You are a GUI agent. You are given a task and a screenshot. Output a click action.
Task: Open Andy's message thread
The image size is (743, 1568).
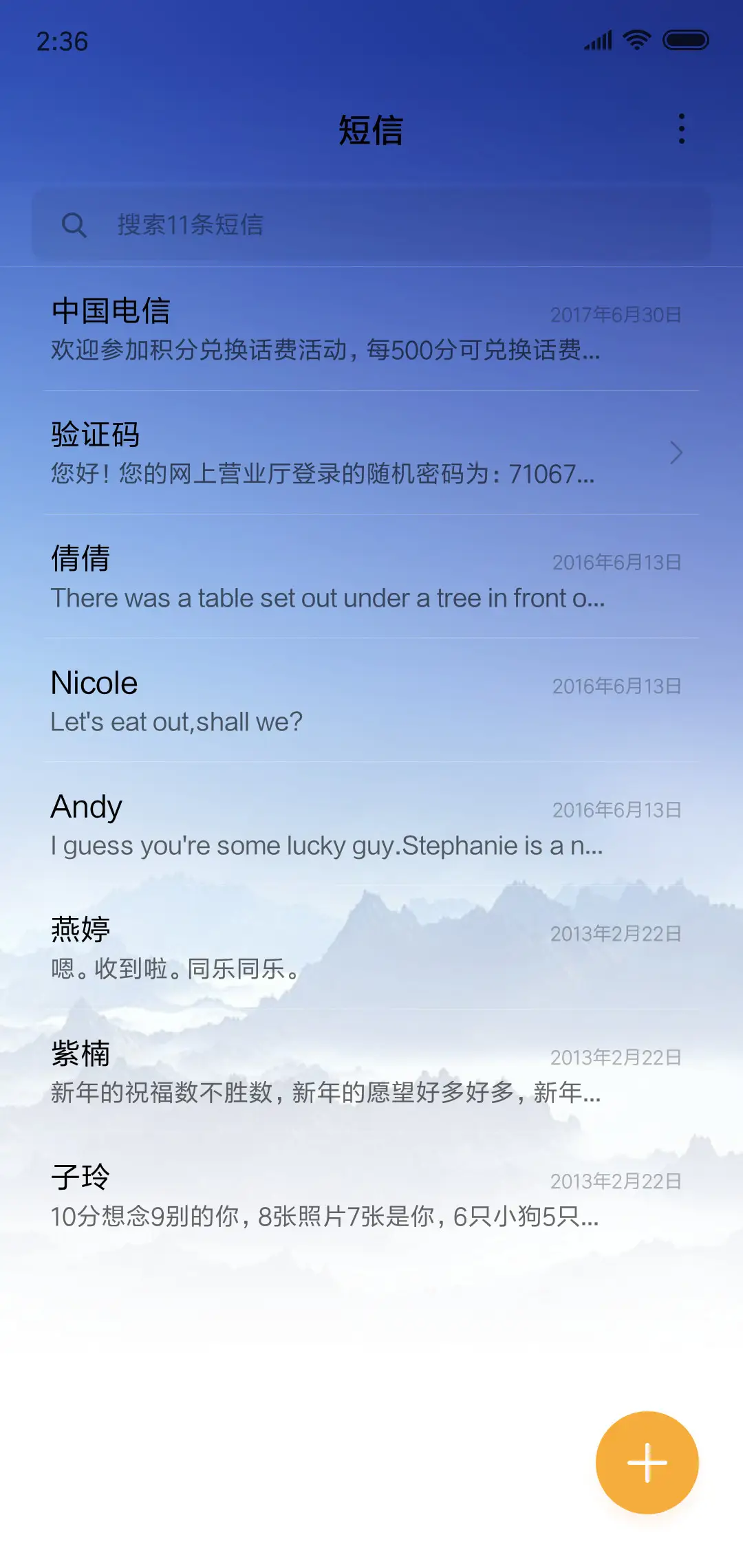click(344, 824)
